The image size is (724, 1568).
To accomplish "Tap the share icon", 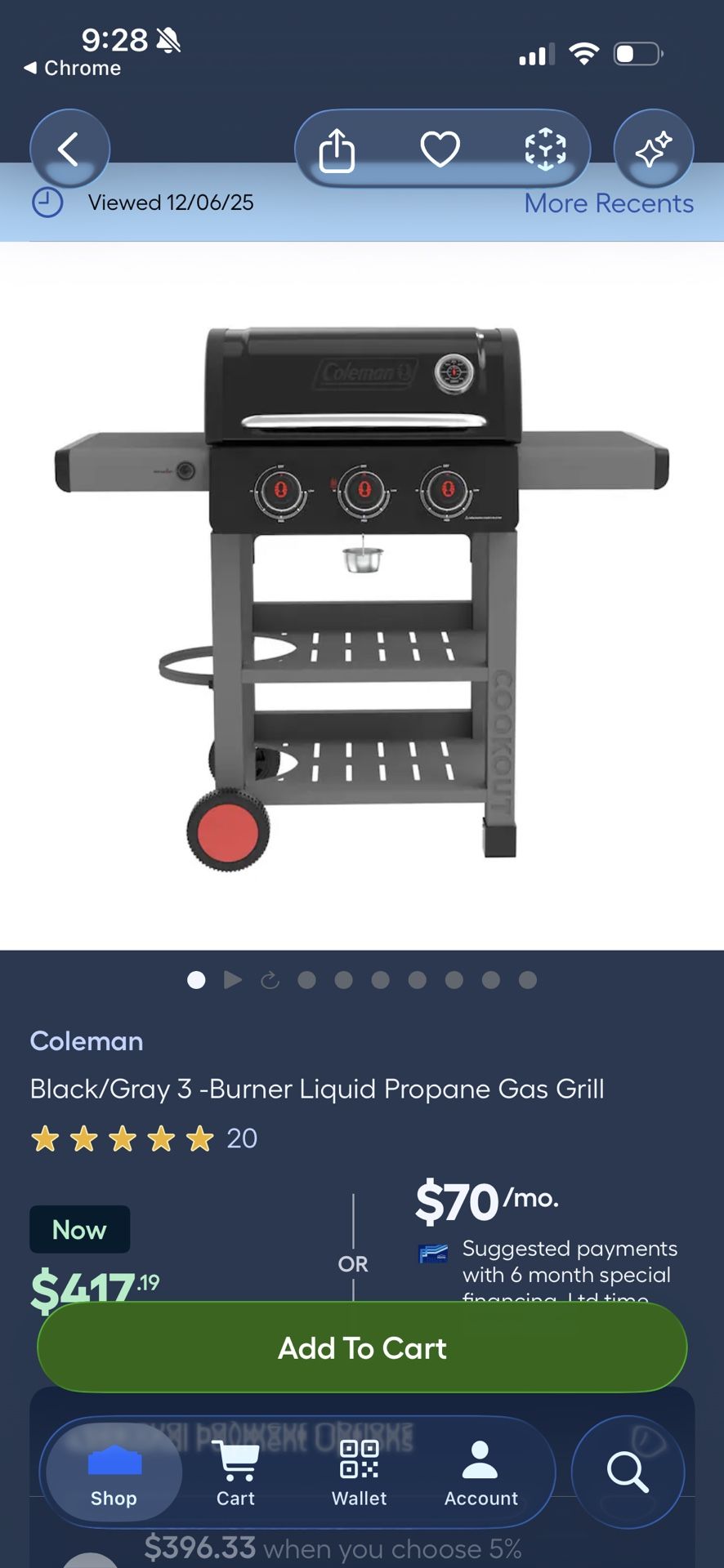I will click(x=337, y=149).
